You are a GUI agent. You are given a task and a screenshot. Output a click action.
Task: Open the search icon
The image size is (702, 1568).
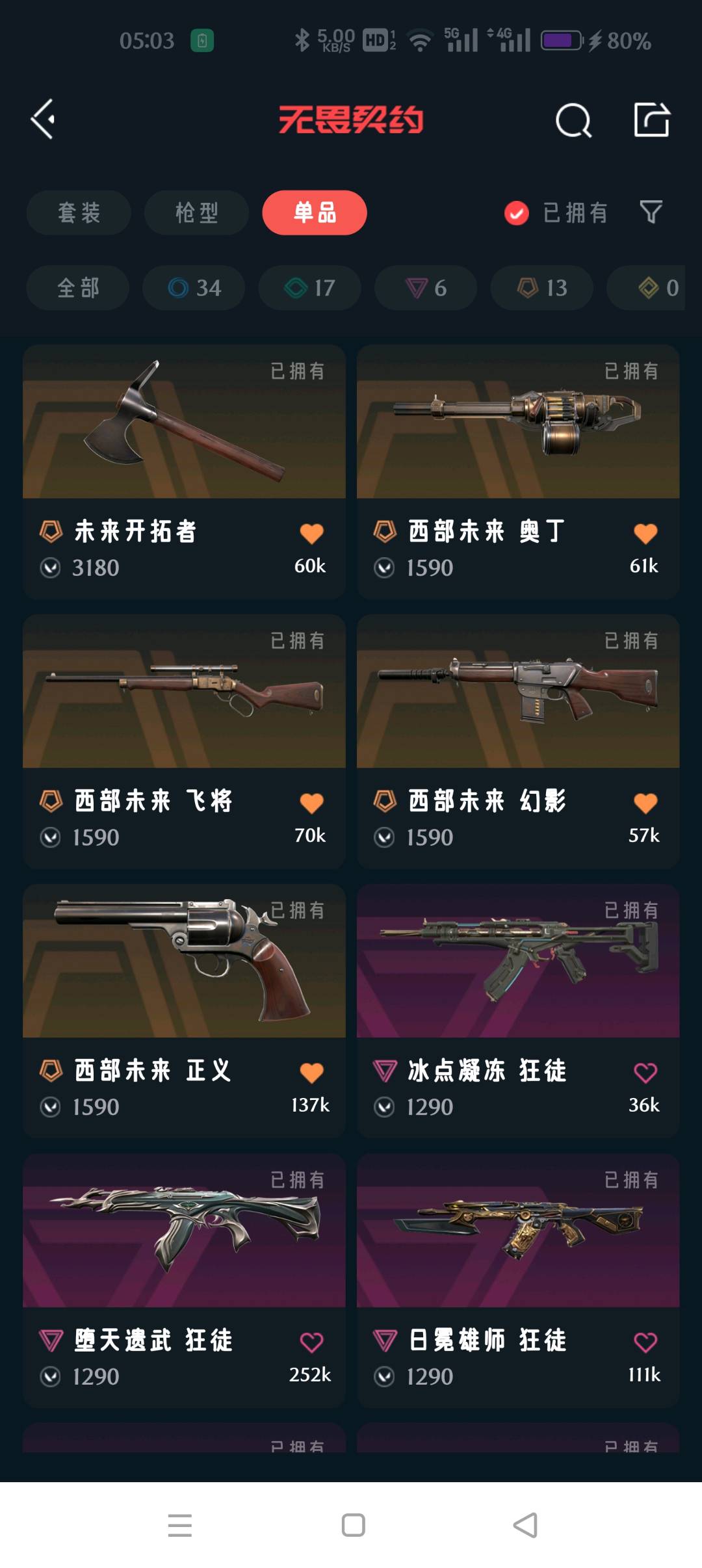pos(573,121)
